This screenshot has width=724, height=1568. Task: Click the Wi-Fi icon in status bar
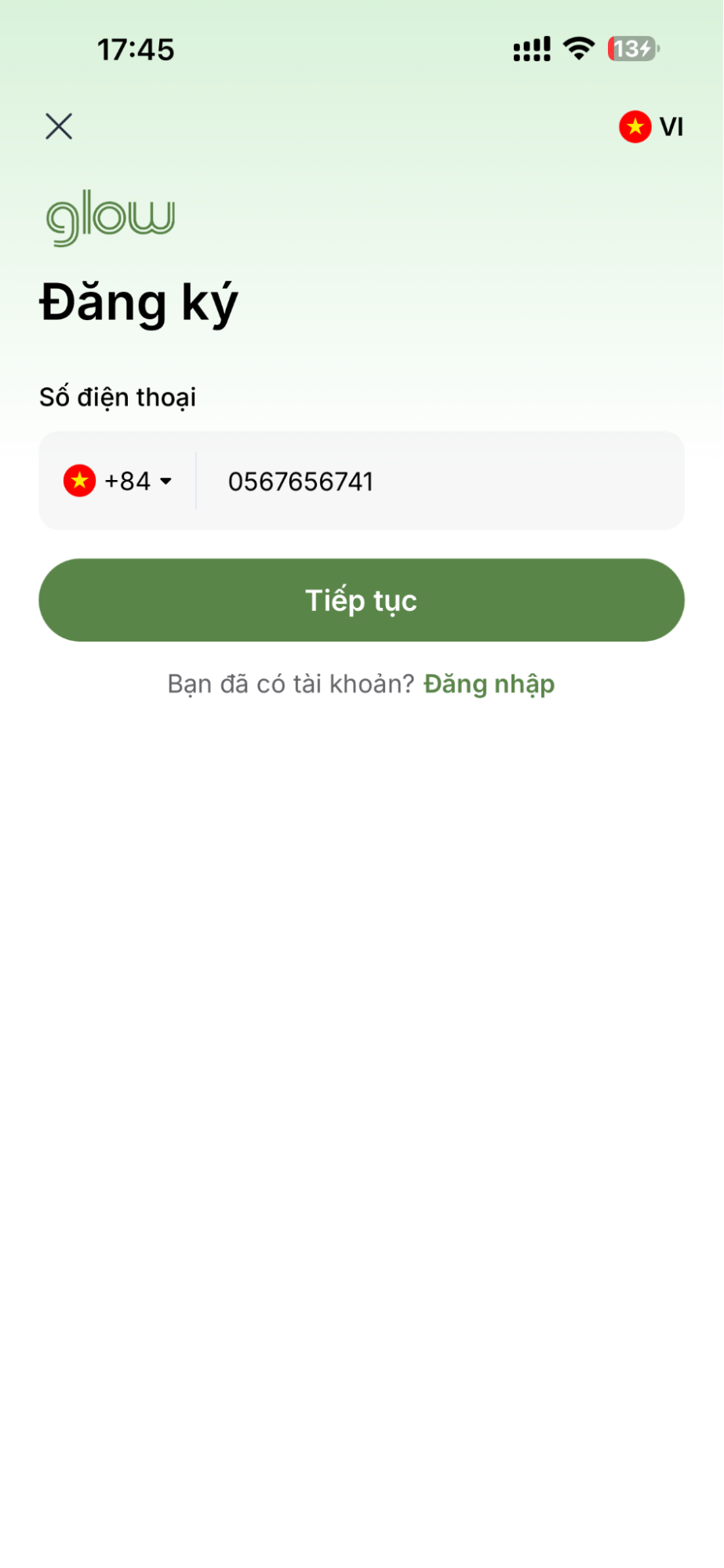[578, 49]
